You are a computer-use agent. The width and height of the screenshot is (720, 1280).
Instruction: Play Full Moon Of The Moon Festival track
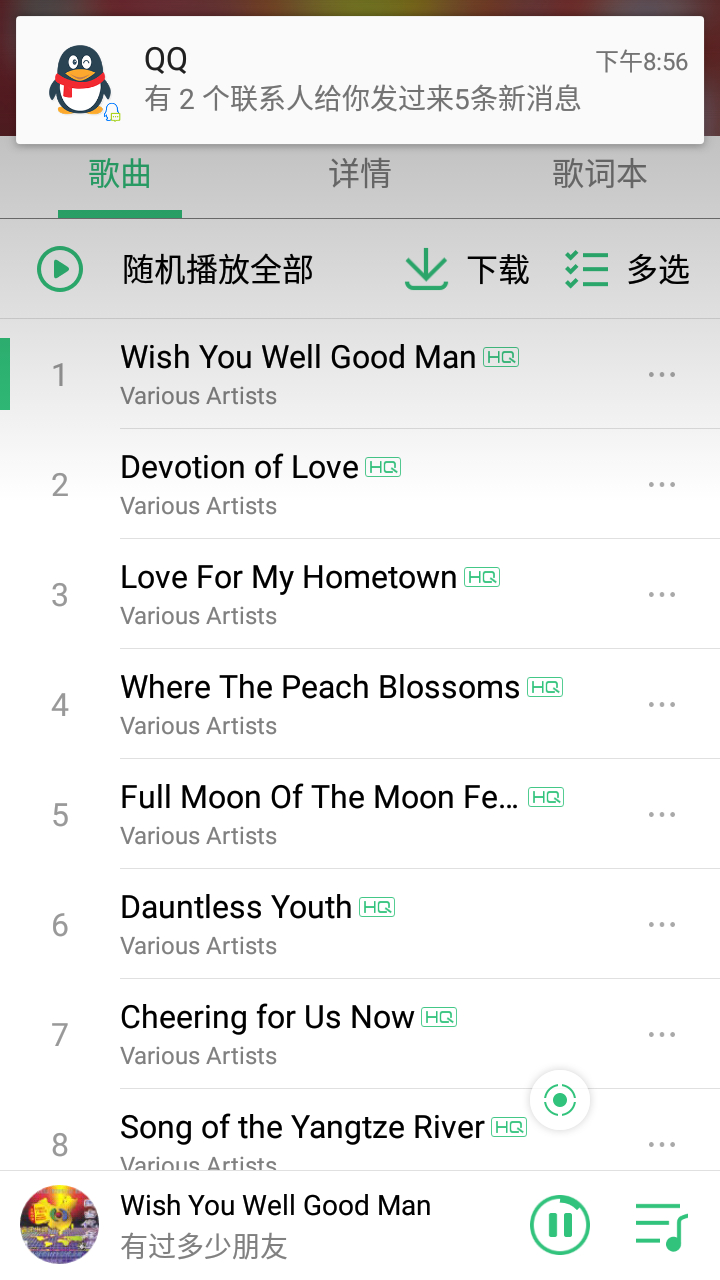[300, 814]
